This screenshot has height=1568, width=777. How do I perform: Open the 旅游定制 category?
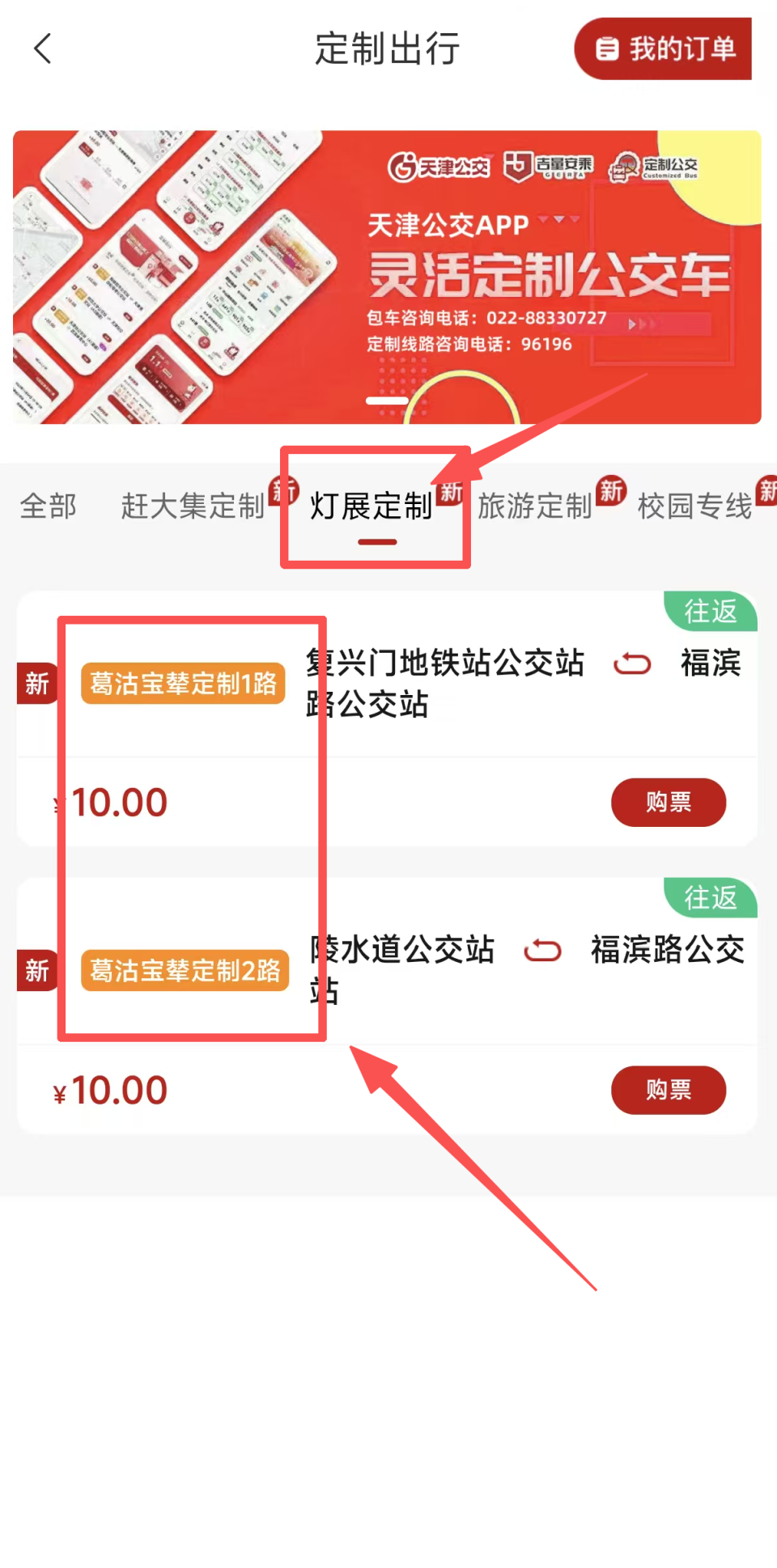pos(535,507)
